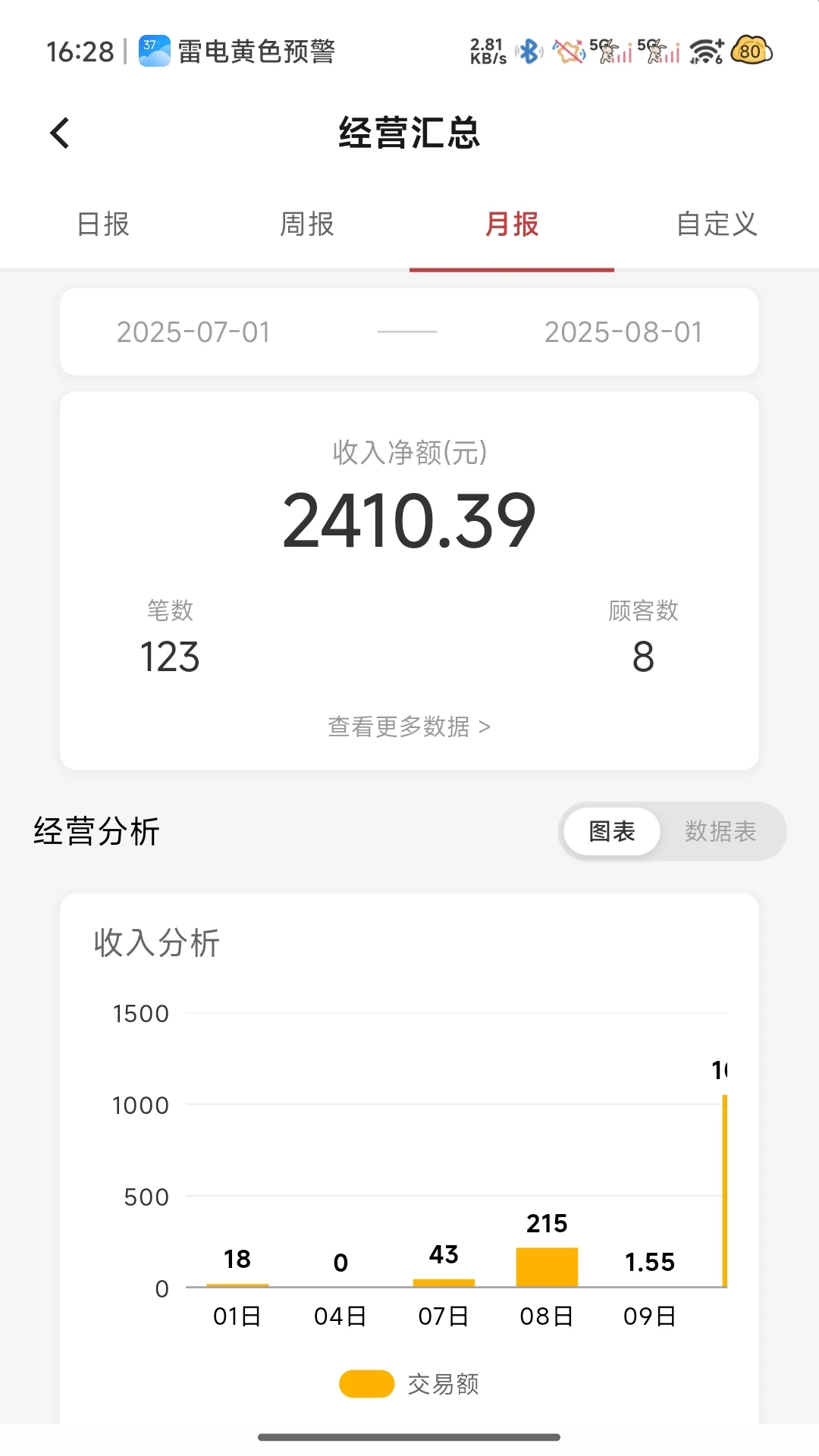Screen dimensions: 819x1456
Task: Switch the analysis view to 图表
Action: point(610,831)
